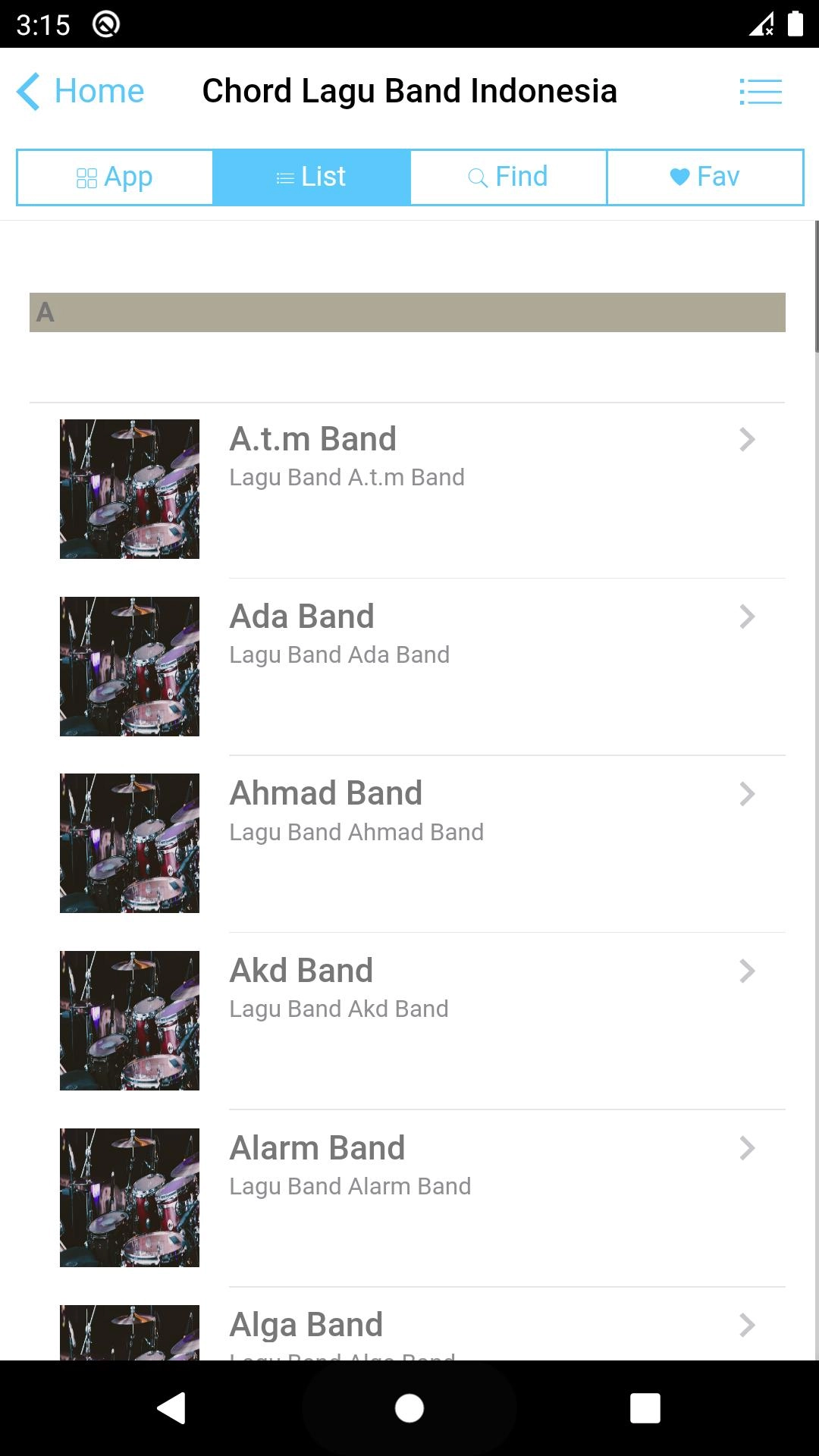Tap the system back button
This screenshot has width=819, height=1456.
(172, 1408)
